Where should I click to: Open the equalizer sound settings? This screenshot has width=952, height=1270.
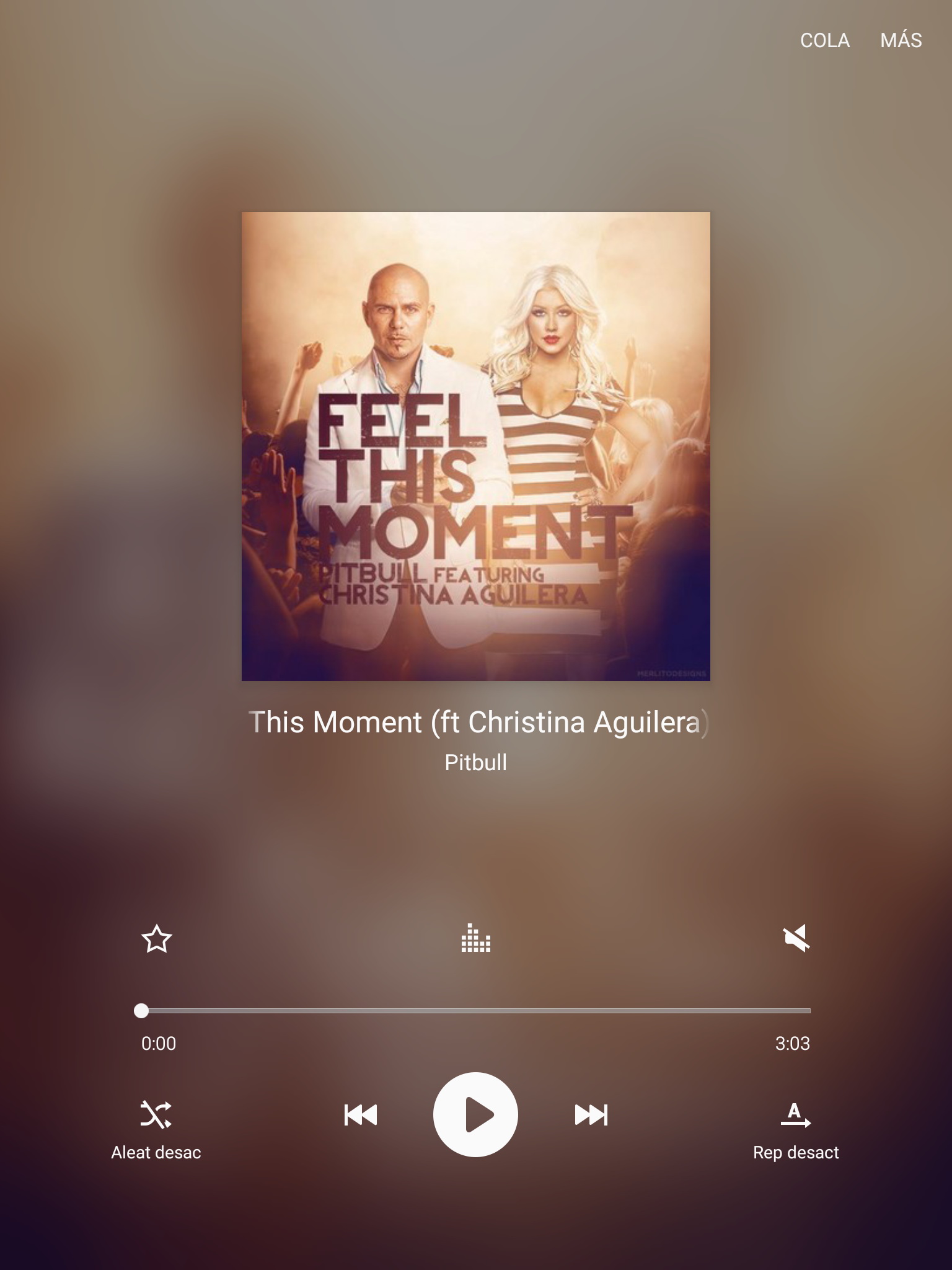[475, 938]
